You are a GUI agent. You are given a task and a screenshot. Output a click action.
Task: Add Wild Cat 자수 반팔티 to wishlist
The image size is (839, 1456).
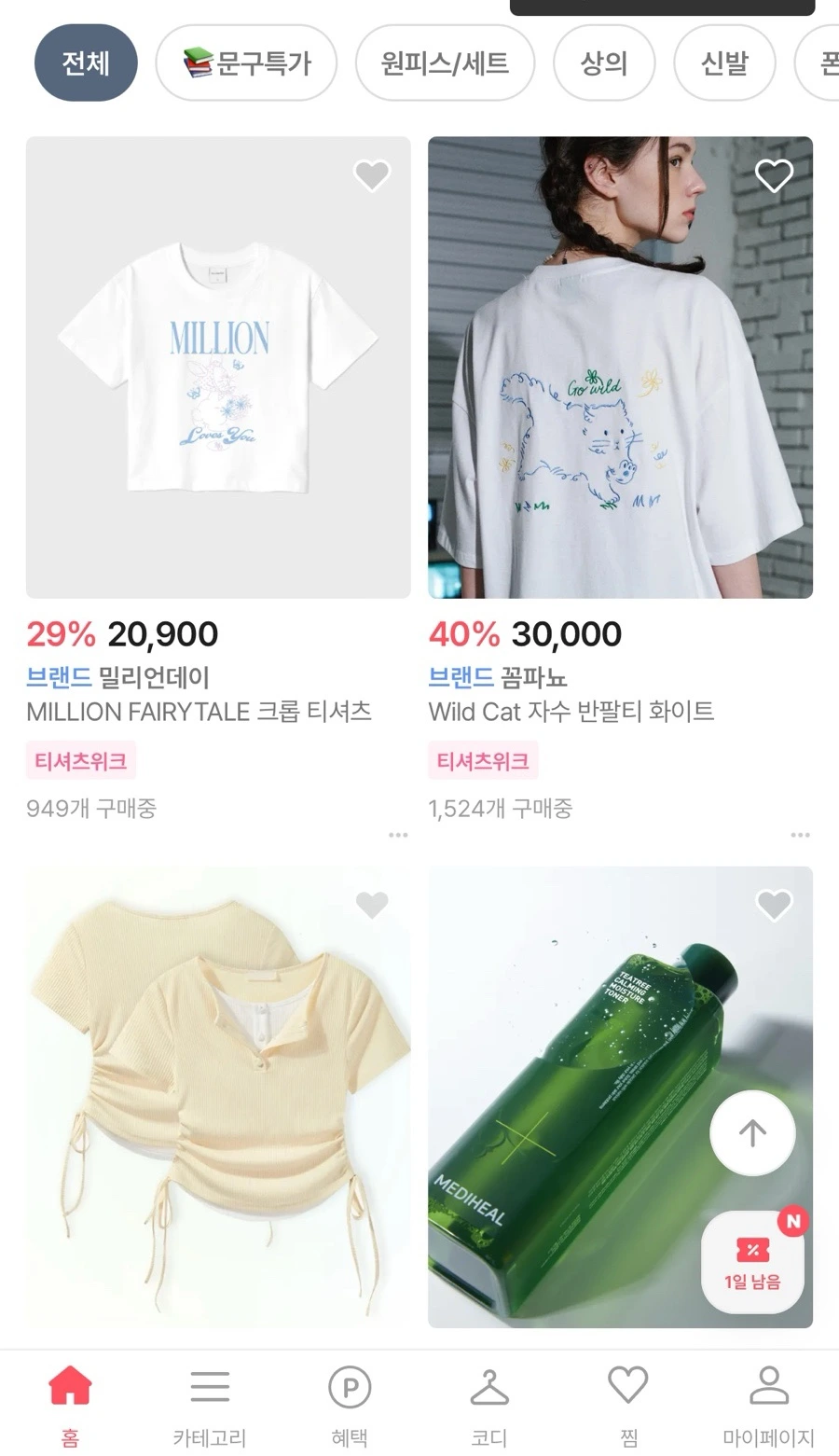click(774, 175)
